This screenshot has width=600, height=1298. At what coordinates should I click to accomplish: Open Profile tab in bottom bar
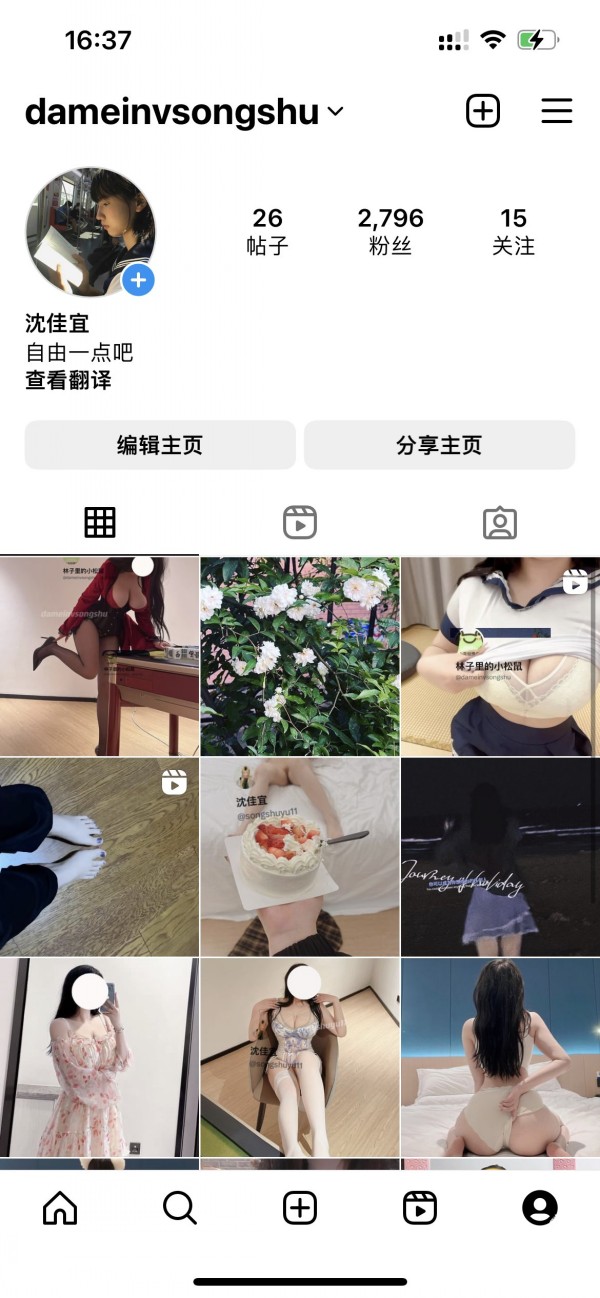(x=540, y=1209)
